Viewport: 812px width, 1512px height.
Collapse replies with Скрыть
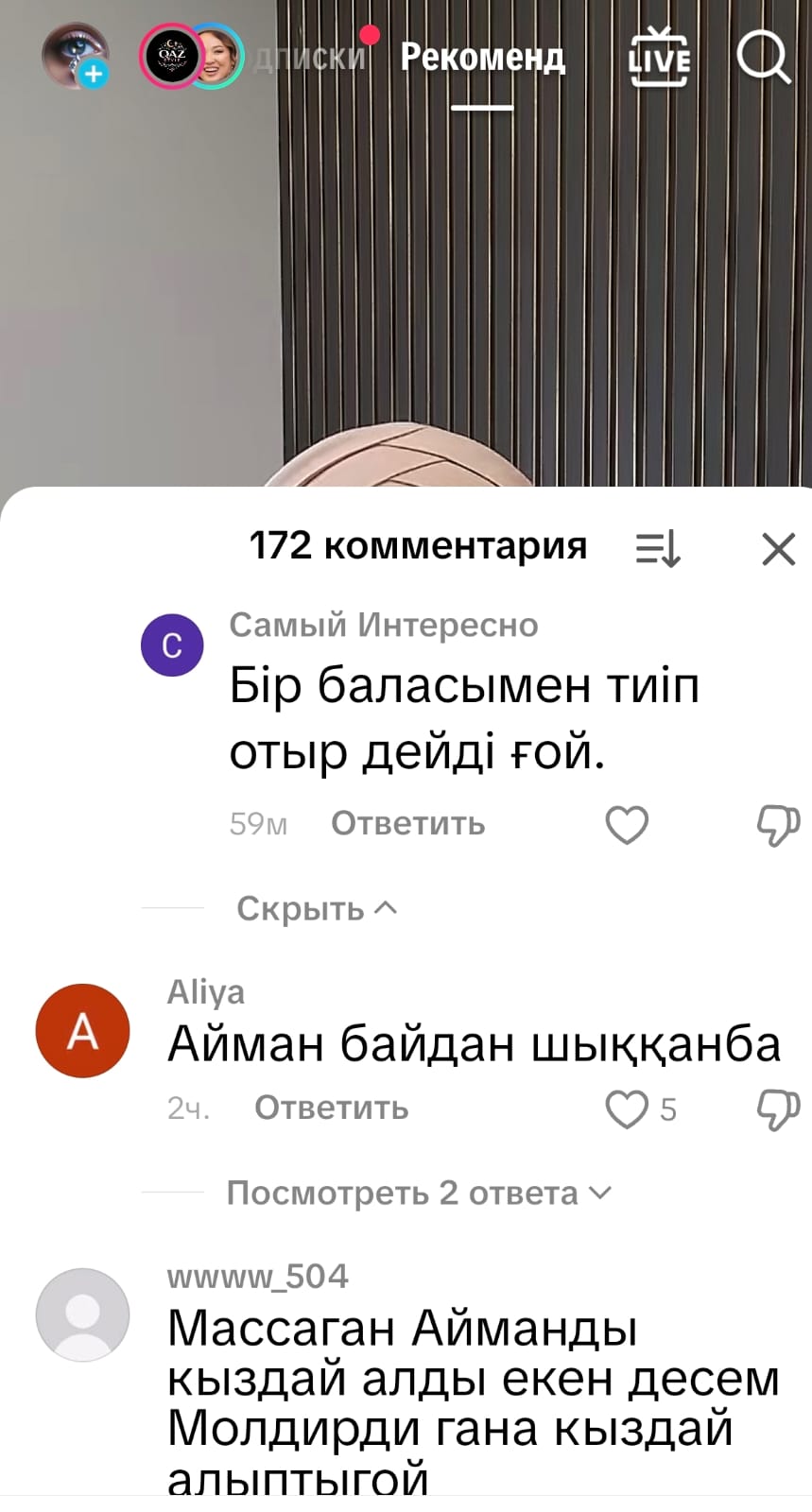click(316, 908)
